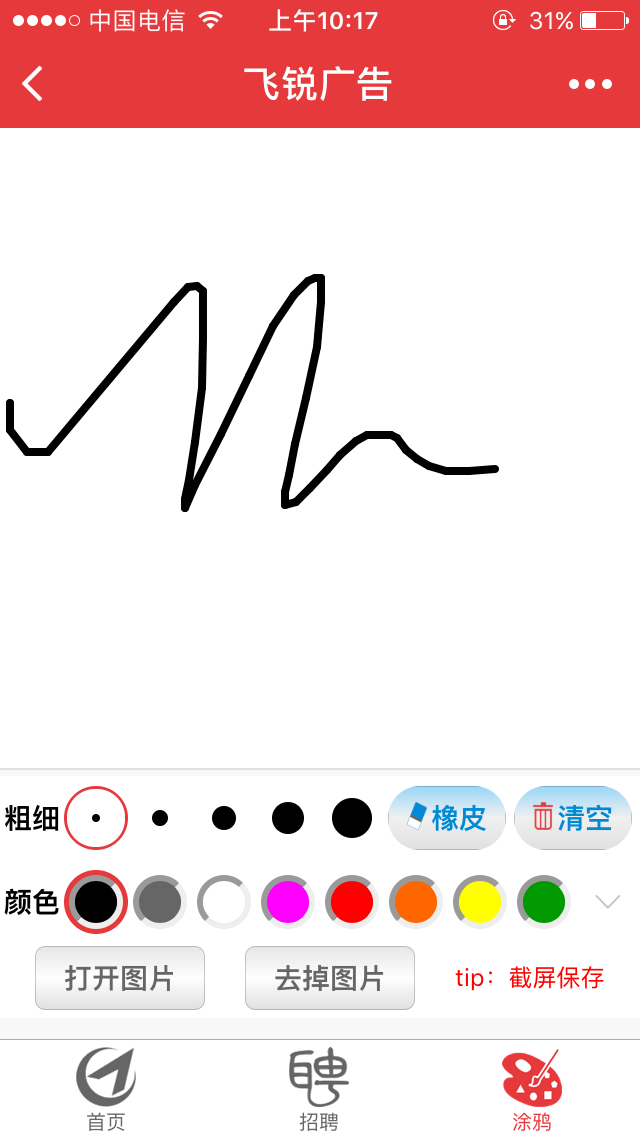Clear the canvas with 清空
640x1136 pixels.
[x=573, y=818]
